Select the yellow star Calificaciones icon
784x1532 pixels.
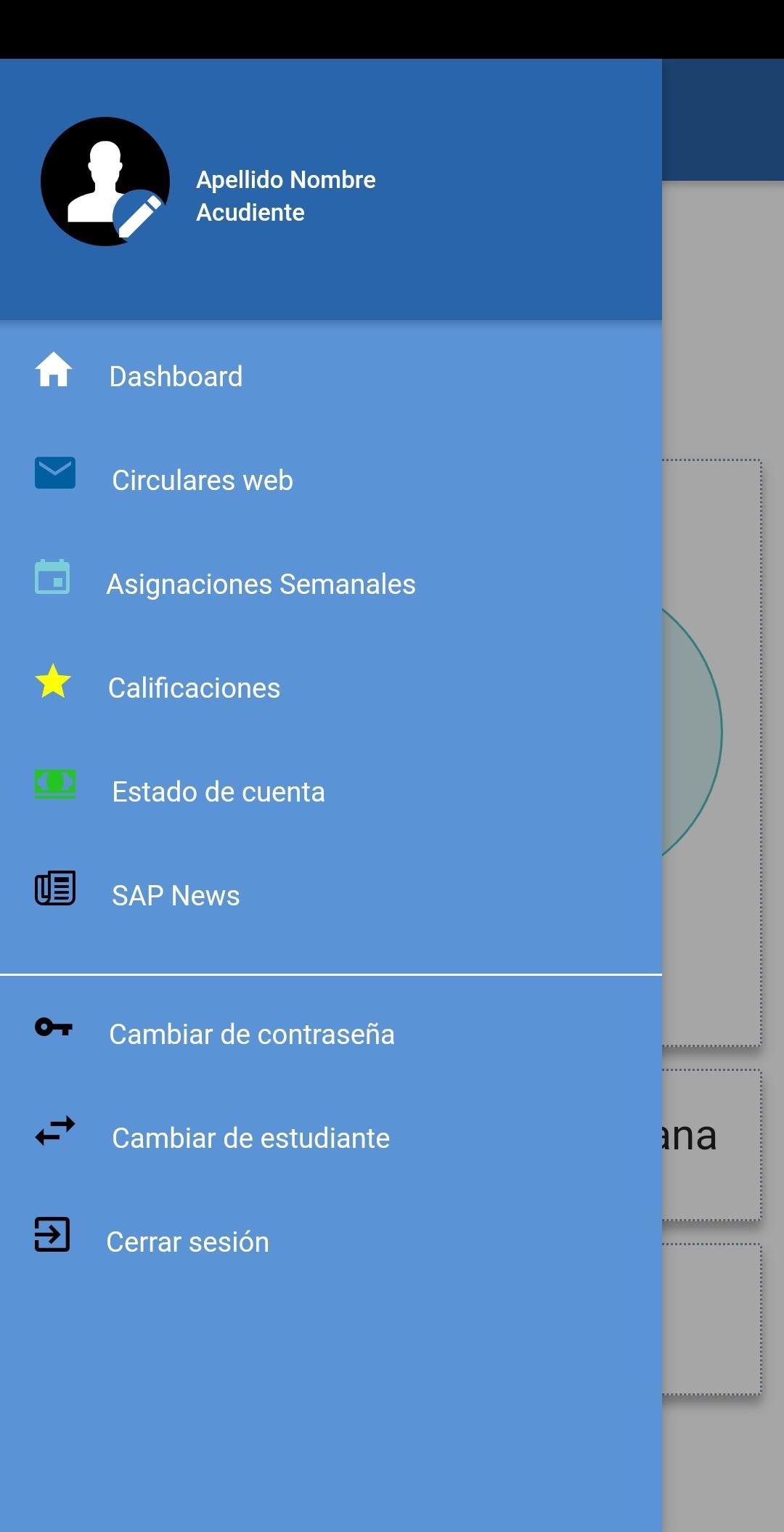53,683
